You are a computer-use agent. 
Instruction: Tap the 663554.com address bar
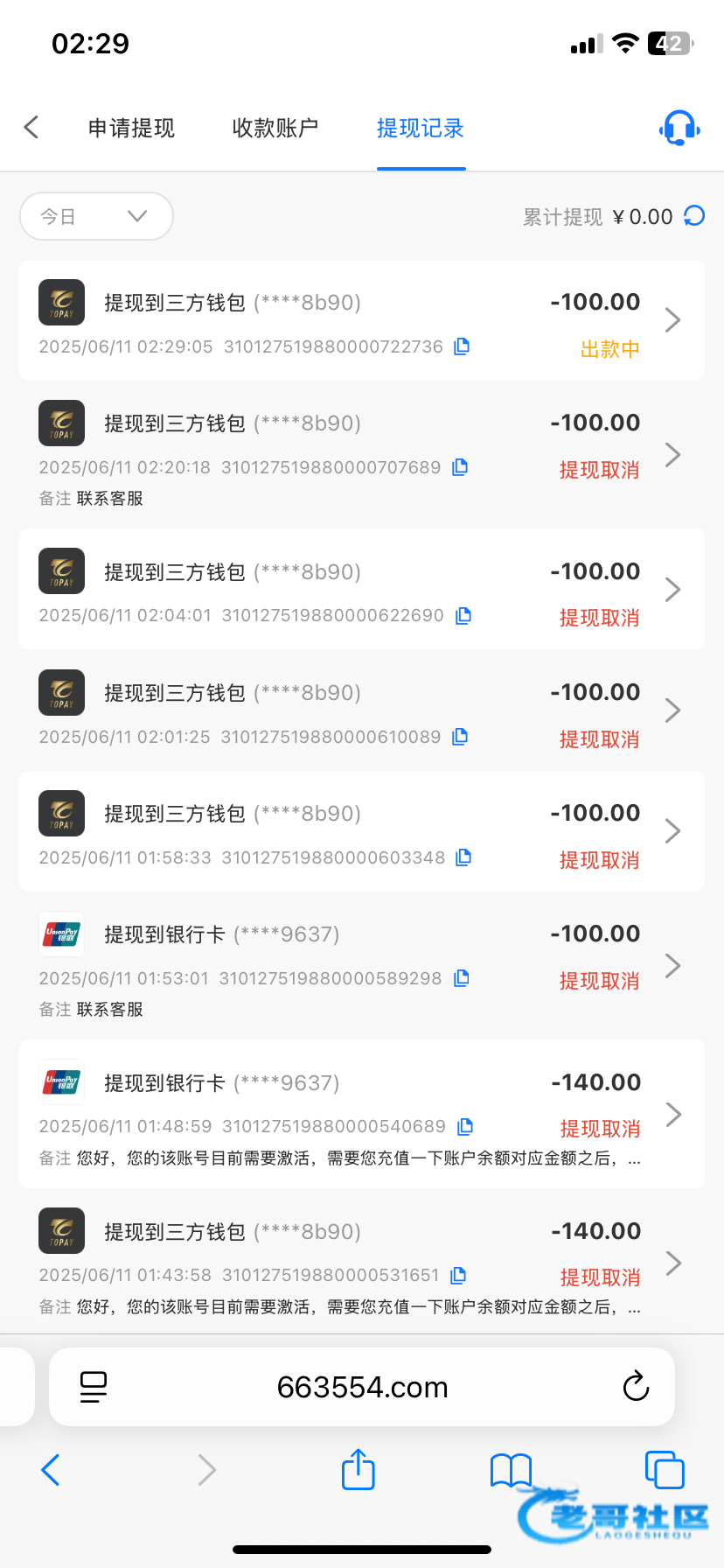pyautogui.click(x=362, y=1387)
